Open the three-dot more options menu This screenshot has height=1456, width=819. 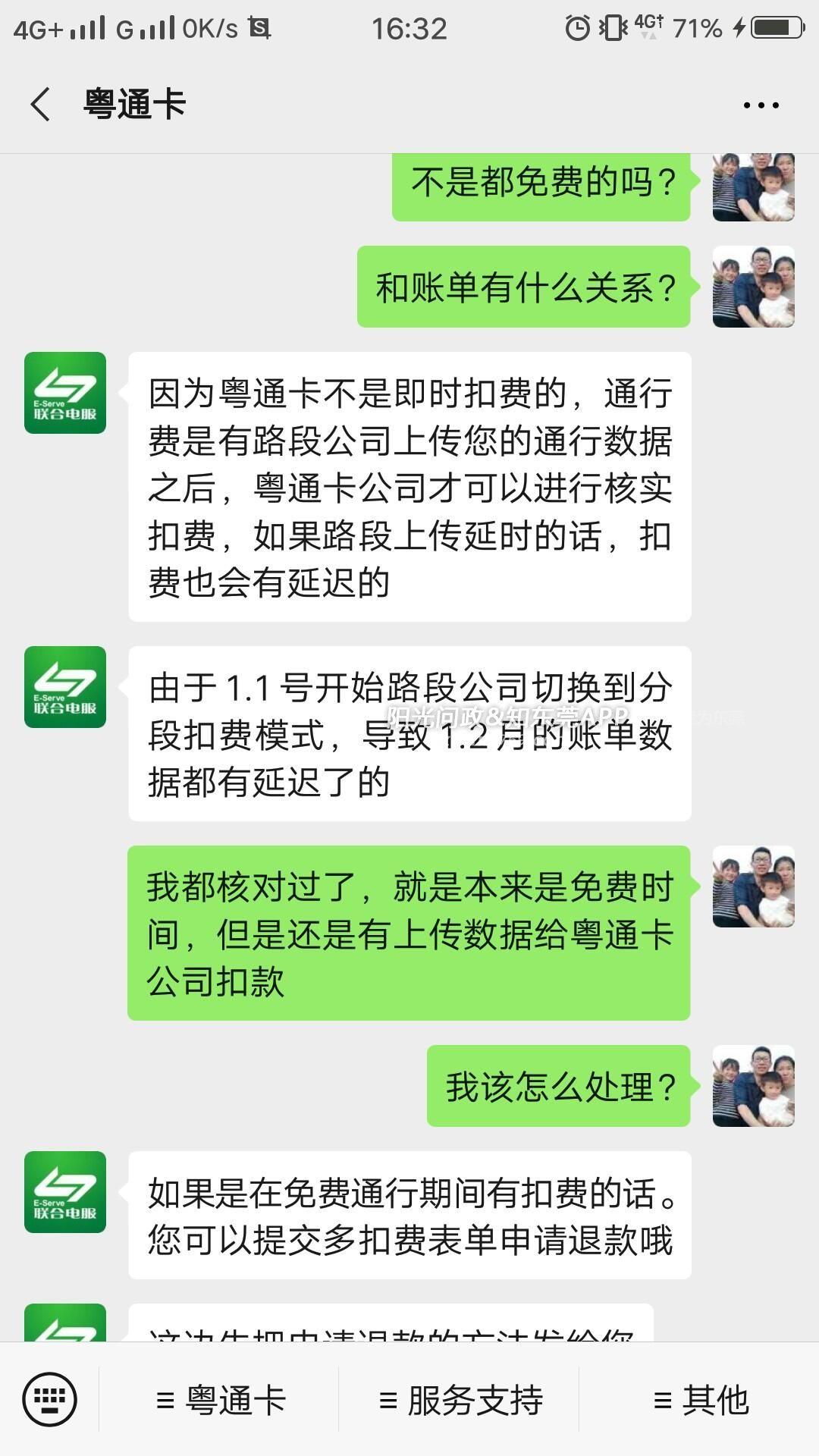[761, 105]
